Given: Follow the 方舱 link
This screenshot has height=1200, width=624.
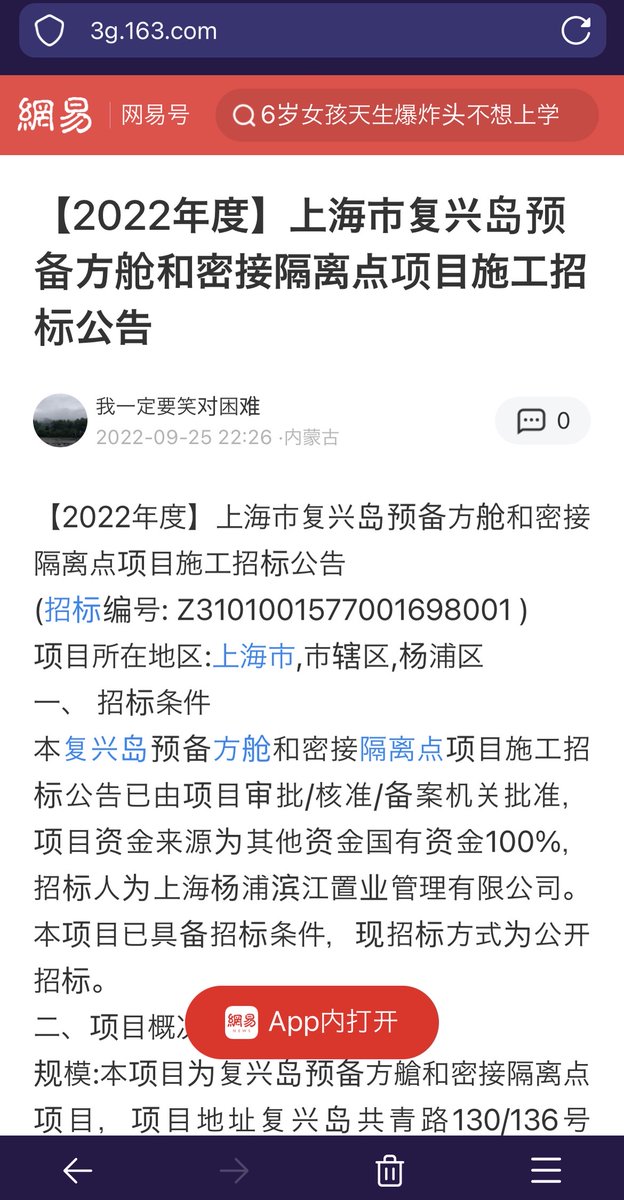Looking at the screenshot, I should [x=242, y=747].
